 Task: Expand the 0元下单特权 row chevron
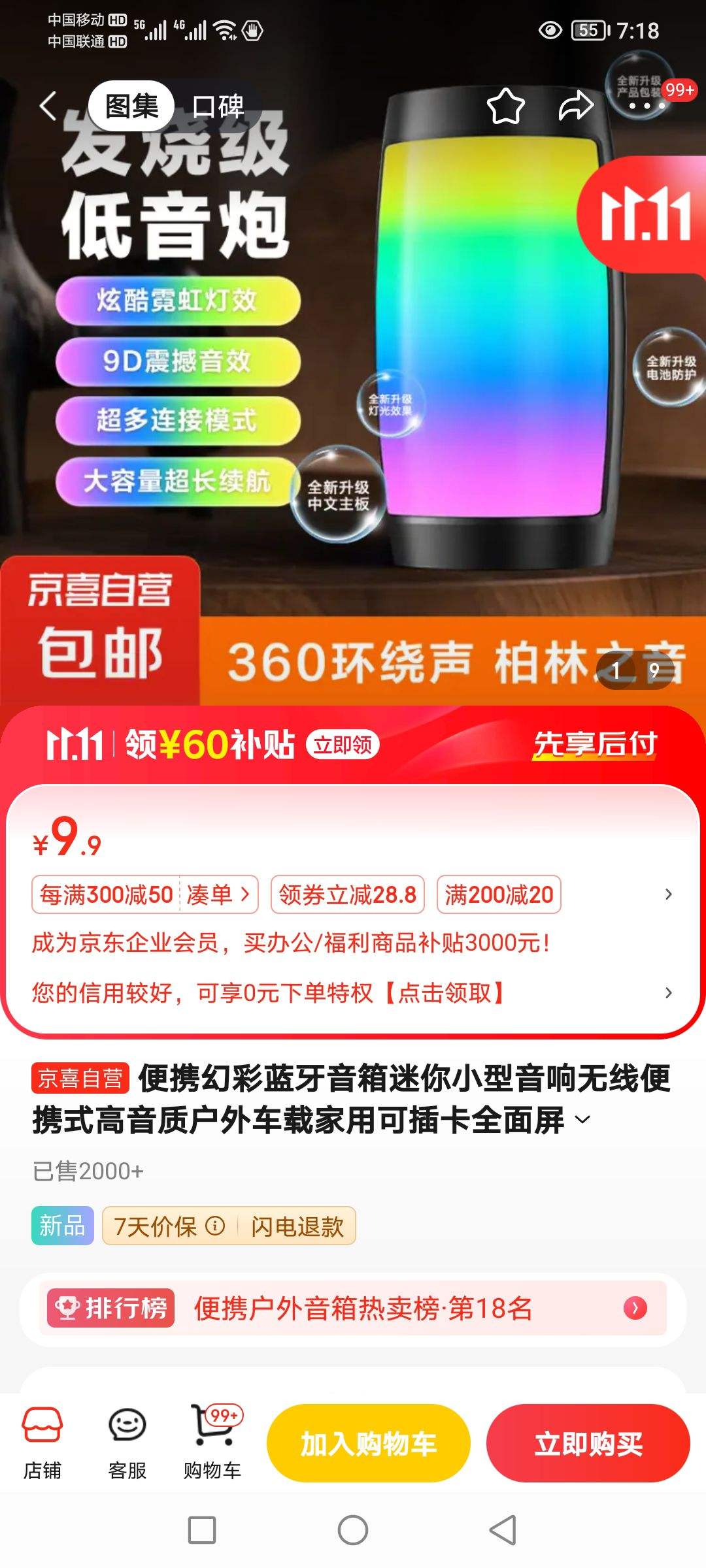point(667,994)
